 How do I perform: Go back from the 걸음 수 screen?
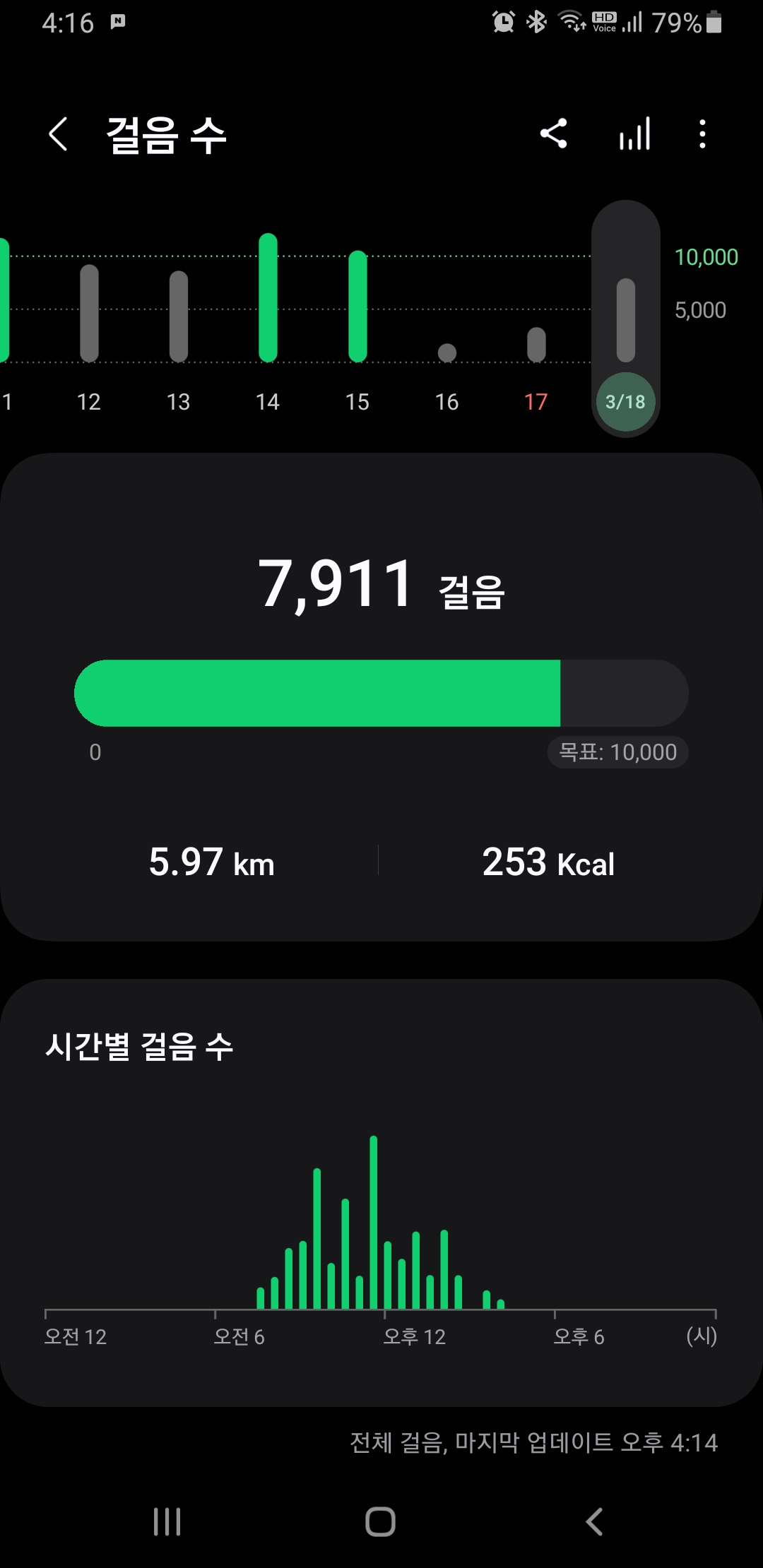59,134
